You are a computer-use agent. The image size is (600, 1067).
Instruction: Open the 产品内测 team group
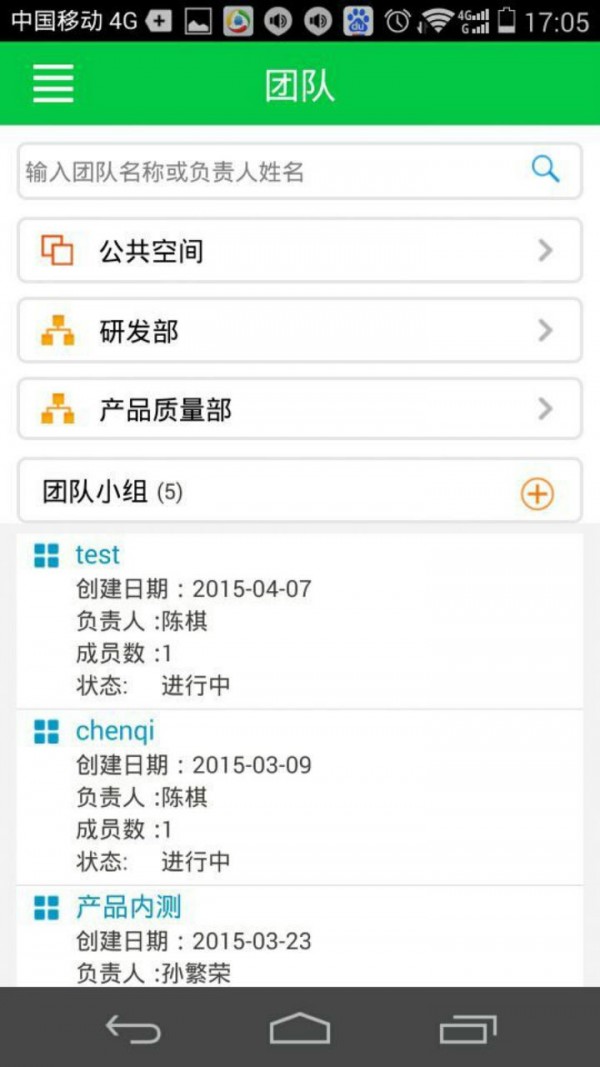coord(128,907)
